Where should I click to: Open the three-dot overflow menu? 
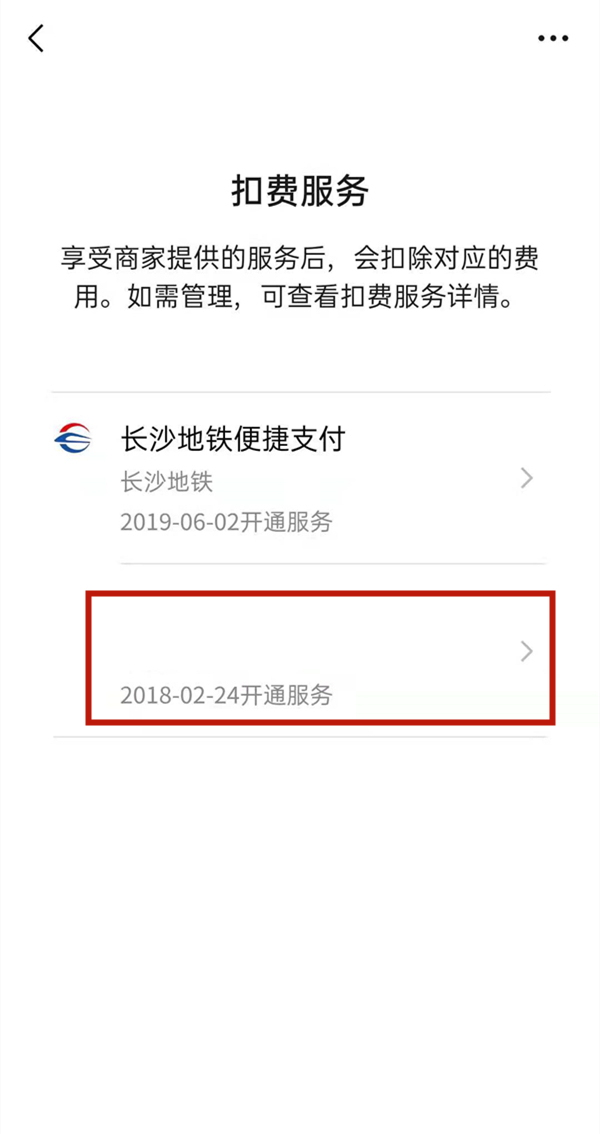[x=552, y=39]
